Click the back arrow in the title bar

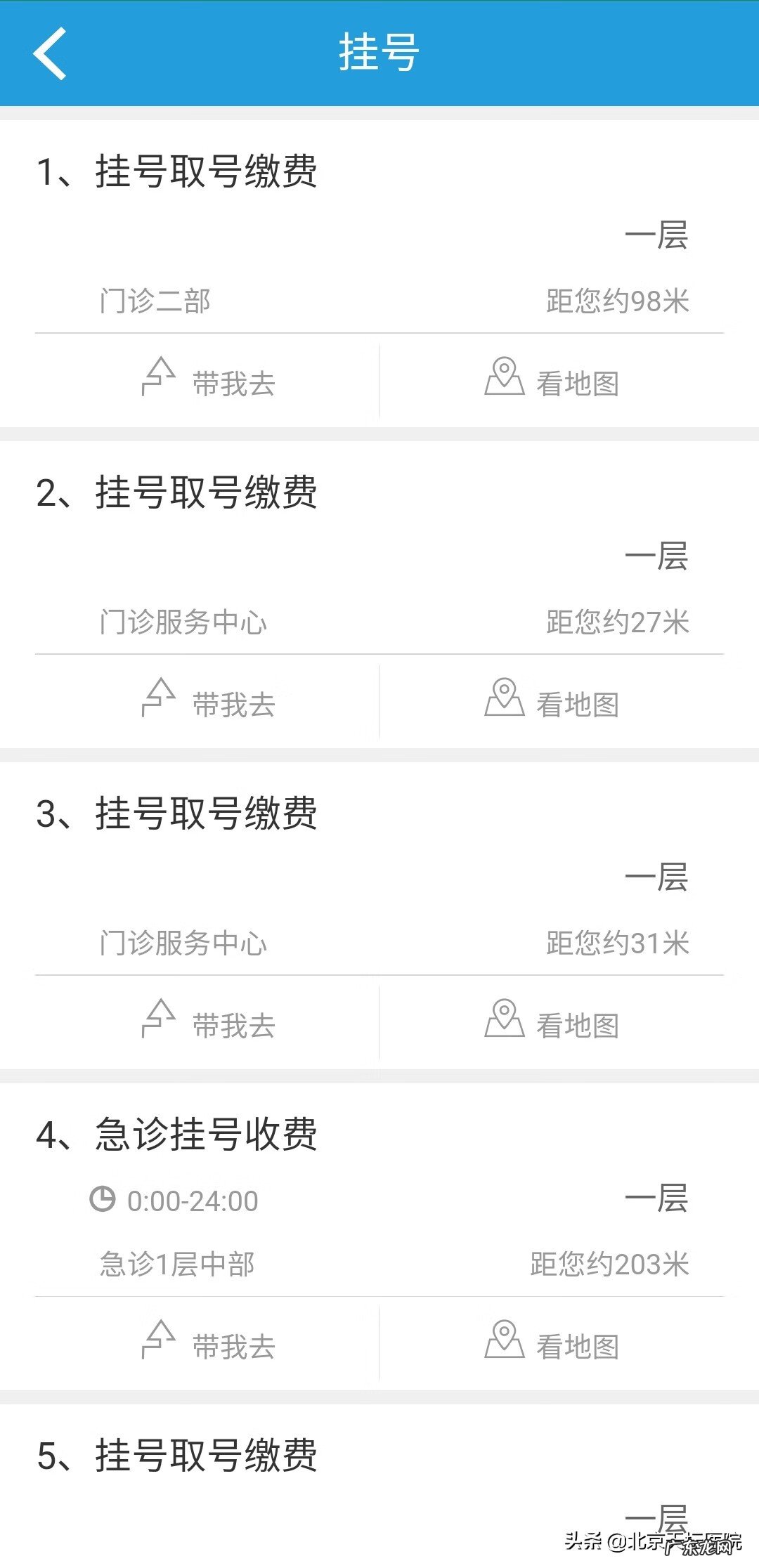tap(51, 54)
